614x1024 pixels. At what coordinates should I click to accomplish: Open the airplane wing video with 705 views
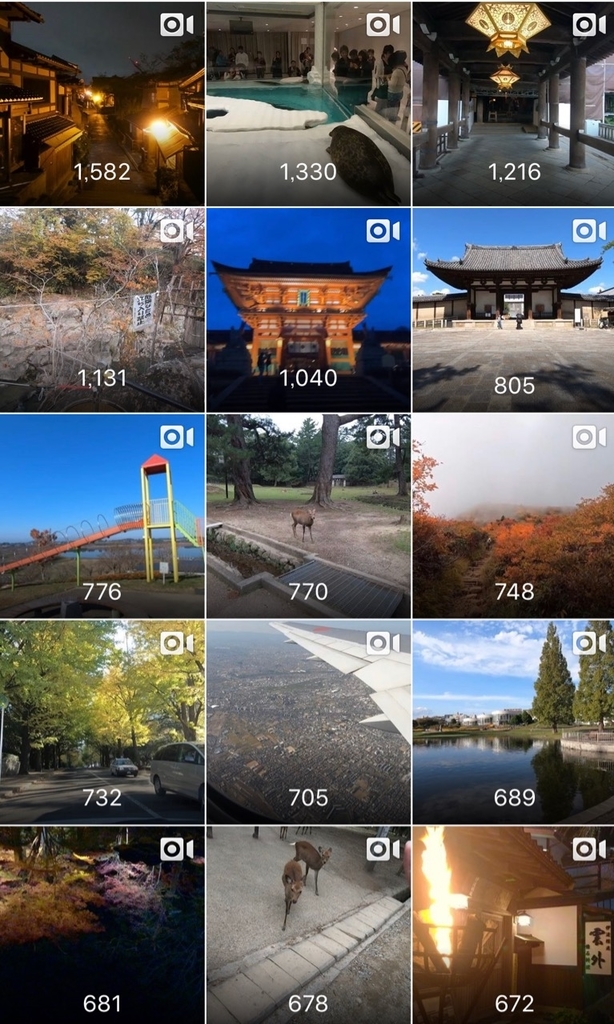point(308,722)
